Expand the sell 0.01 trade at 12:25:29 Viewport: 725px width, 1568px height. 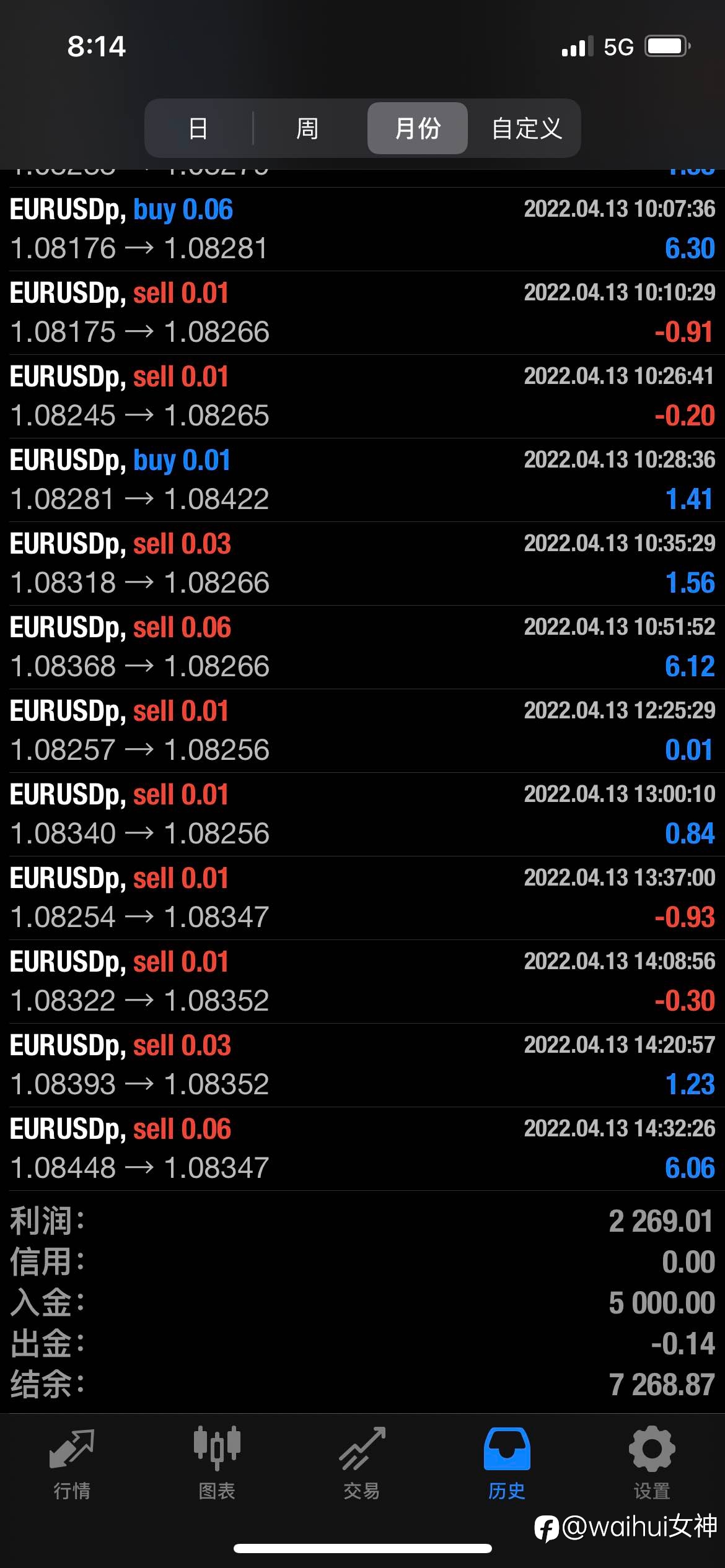point(362,731)
